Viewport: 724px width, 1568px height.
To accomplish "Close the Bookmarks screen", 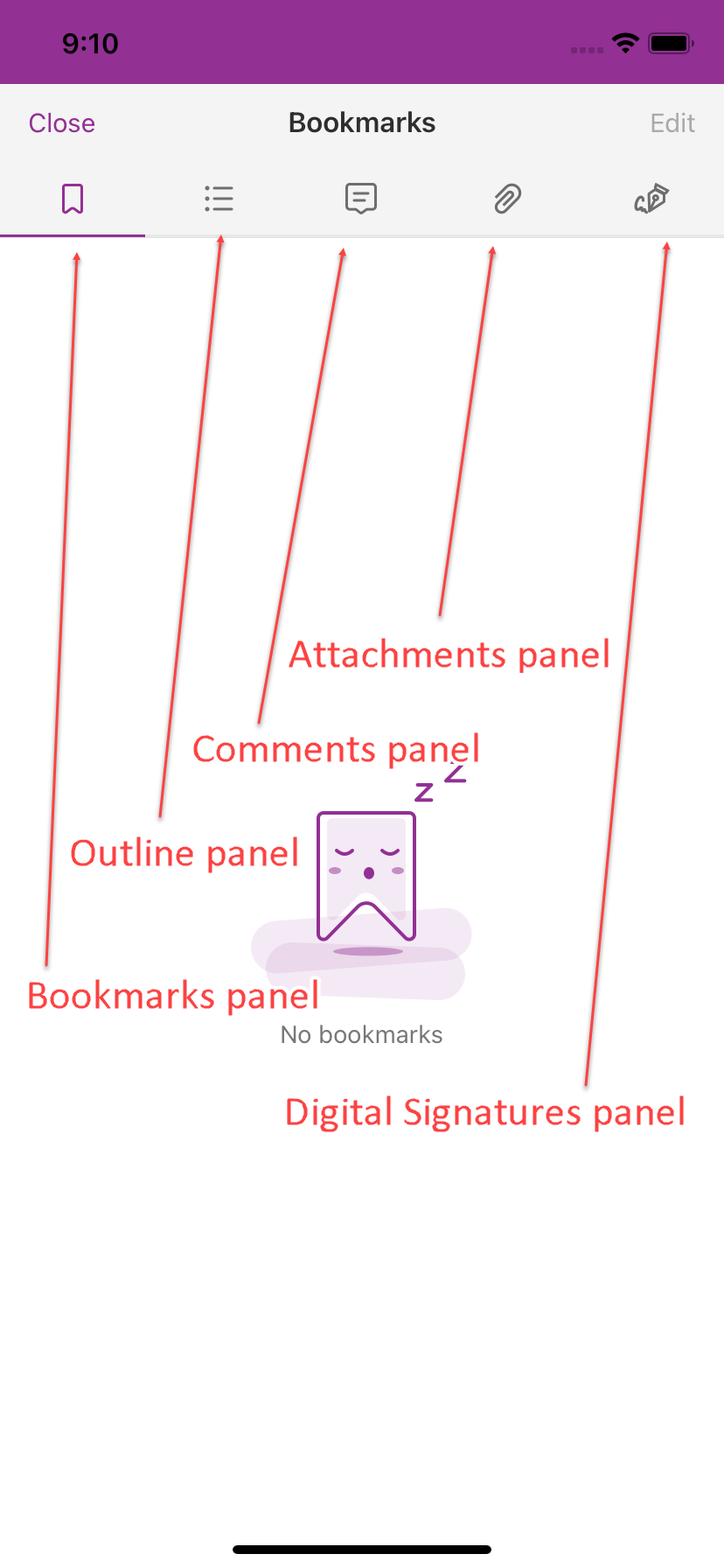I will [61, 123].
